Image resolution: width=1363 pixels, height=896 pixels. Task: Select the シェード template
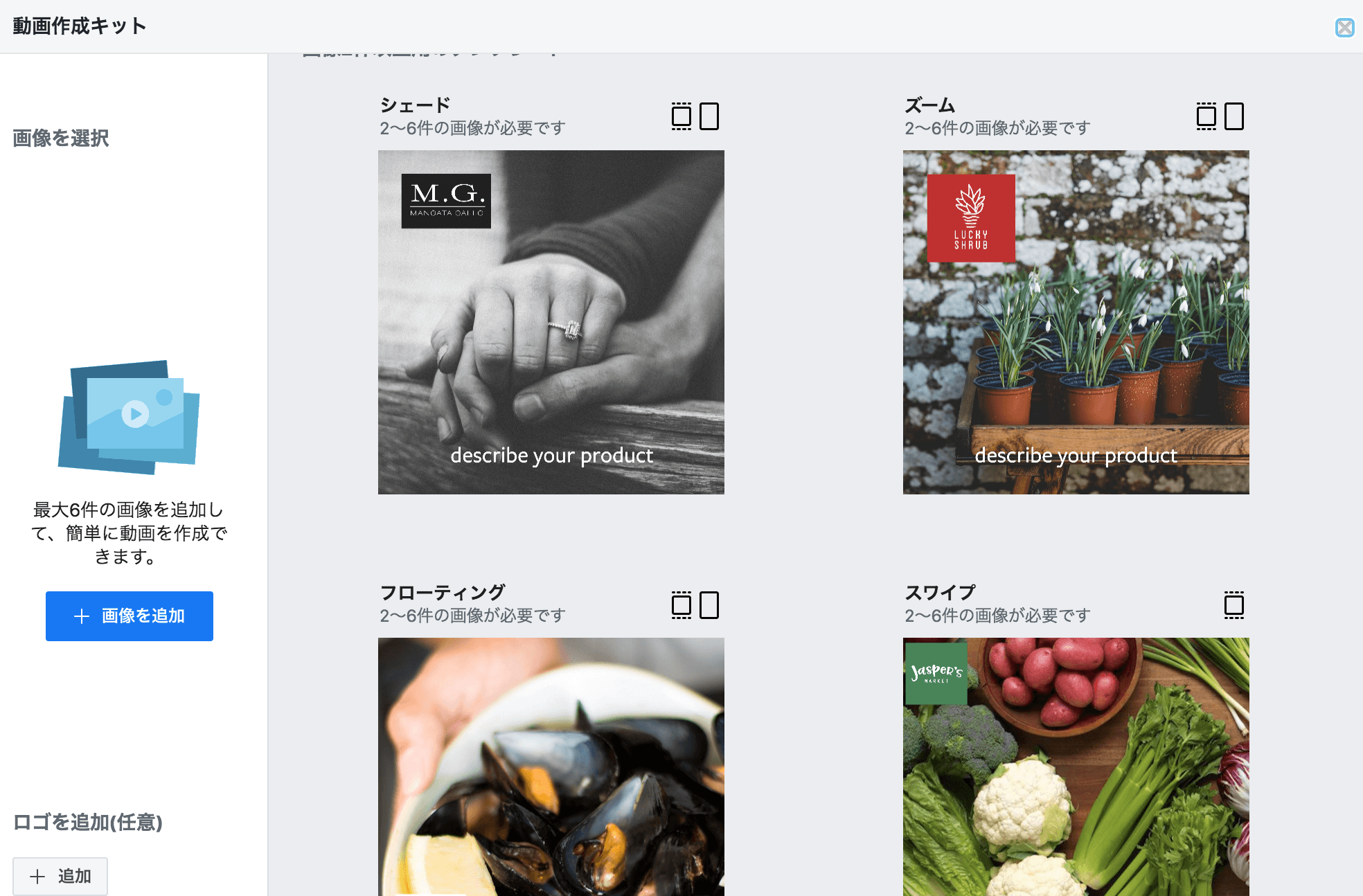click(x=551, y=322)
